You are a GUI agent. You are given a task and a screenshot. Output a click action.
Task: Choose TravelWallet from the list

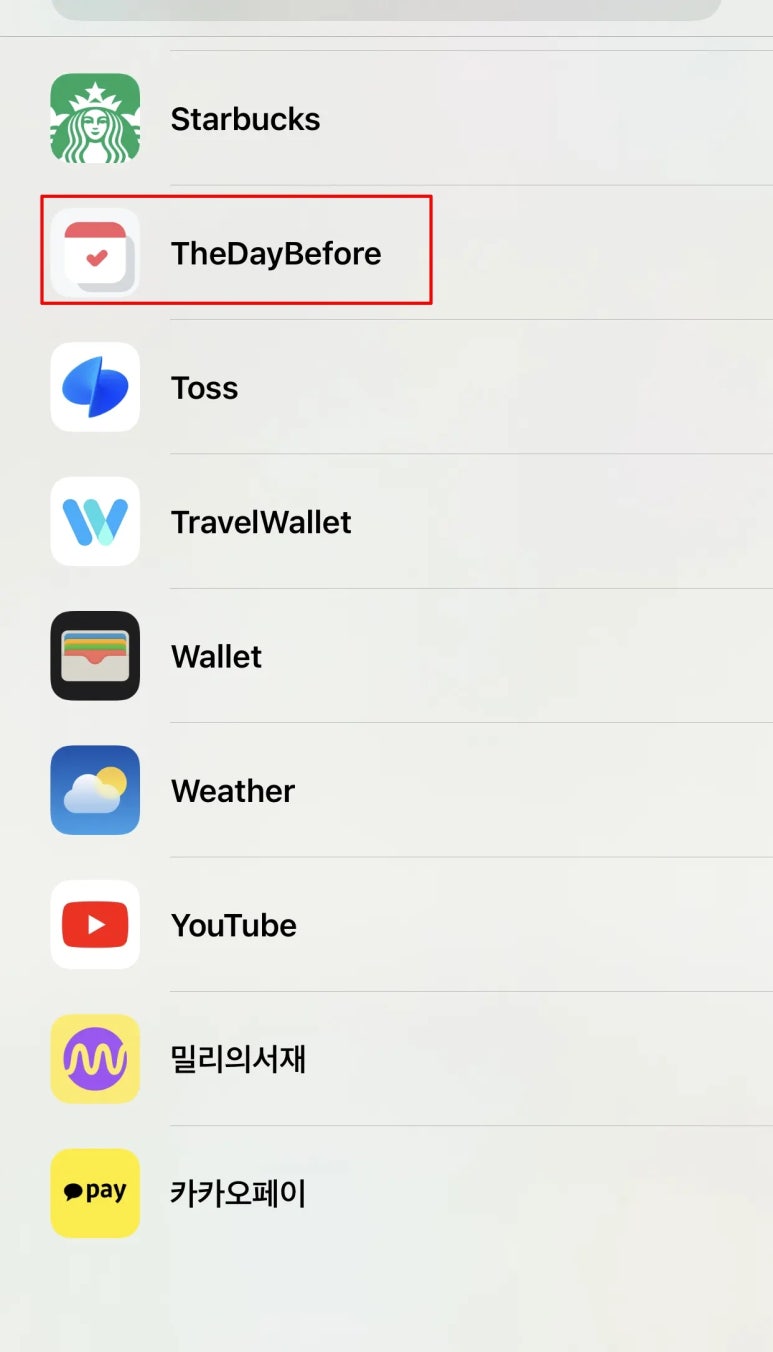click(x=386, y=521)
